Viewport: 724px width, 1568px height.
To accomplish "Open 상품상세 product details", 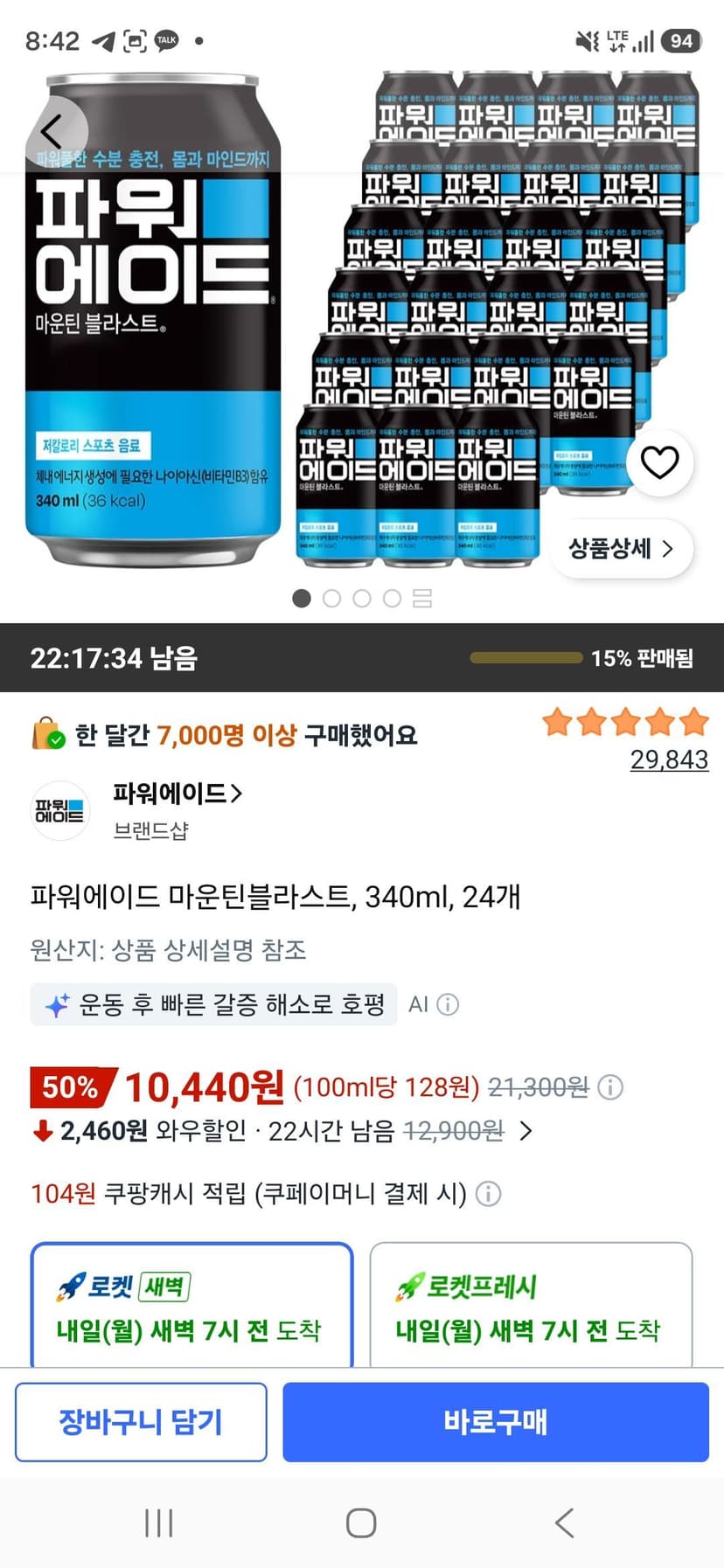I will click(622, 548).
